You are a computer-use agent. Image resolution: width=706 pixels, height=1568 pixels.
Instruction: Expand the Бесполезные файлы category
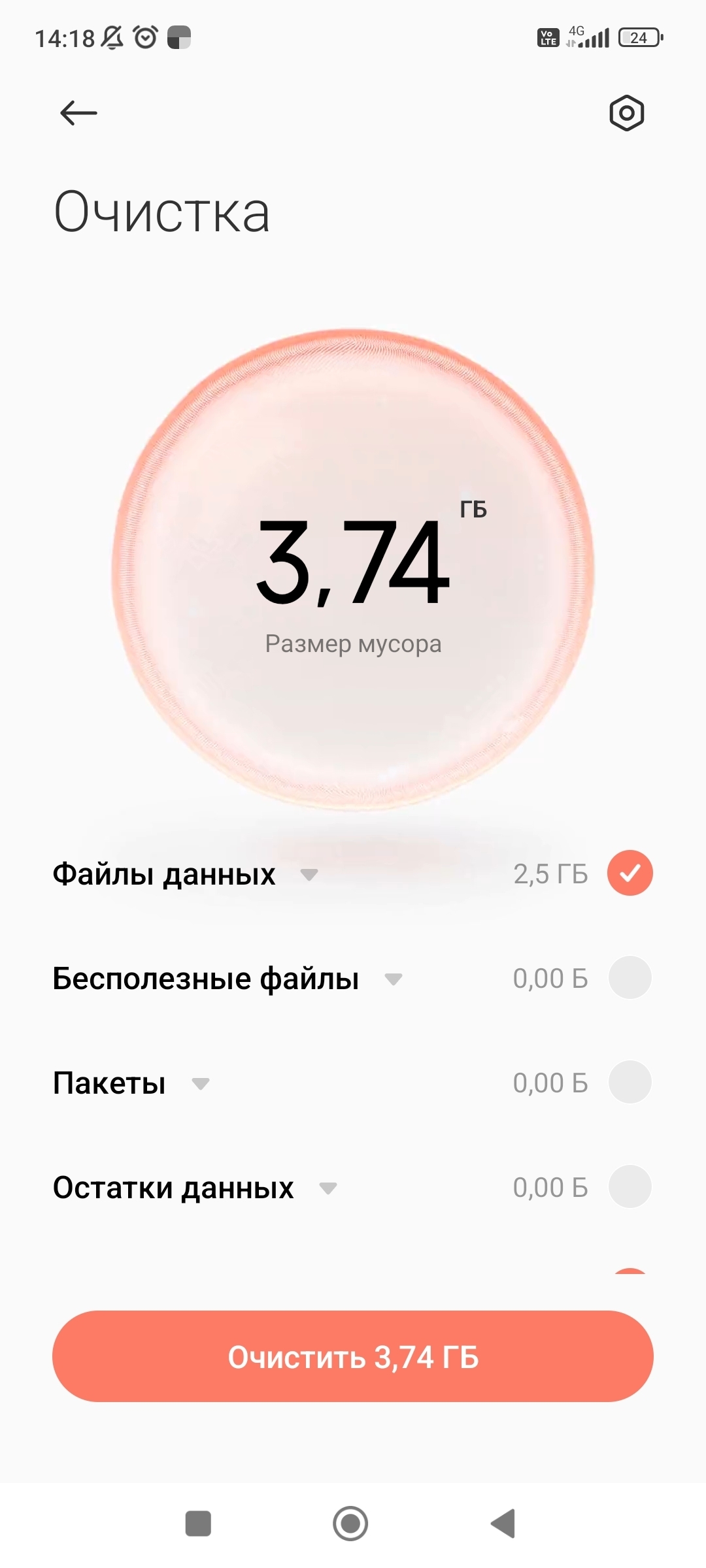click(393, 979)
